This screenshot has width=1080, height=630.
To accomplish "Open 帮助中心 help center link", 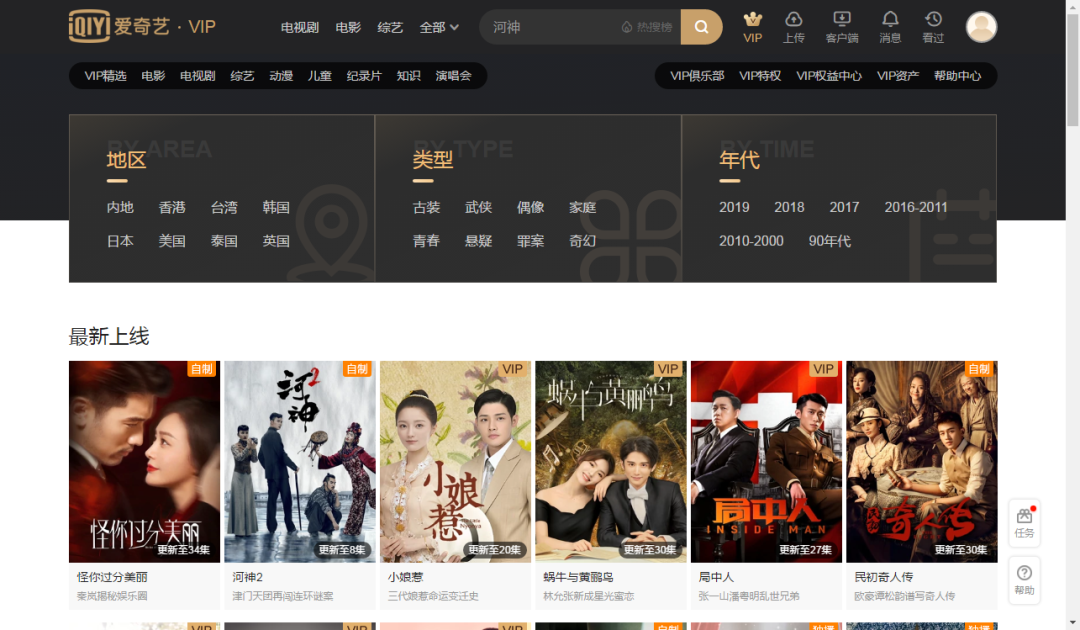I will coord(957,76).
